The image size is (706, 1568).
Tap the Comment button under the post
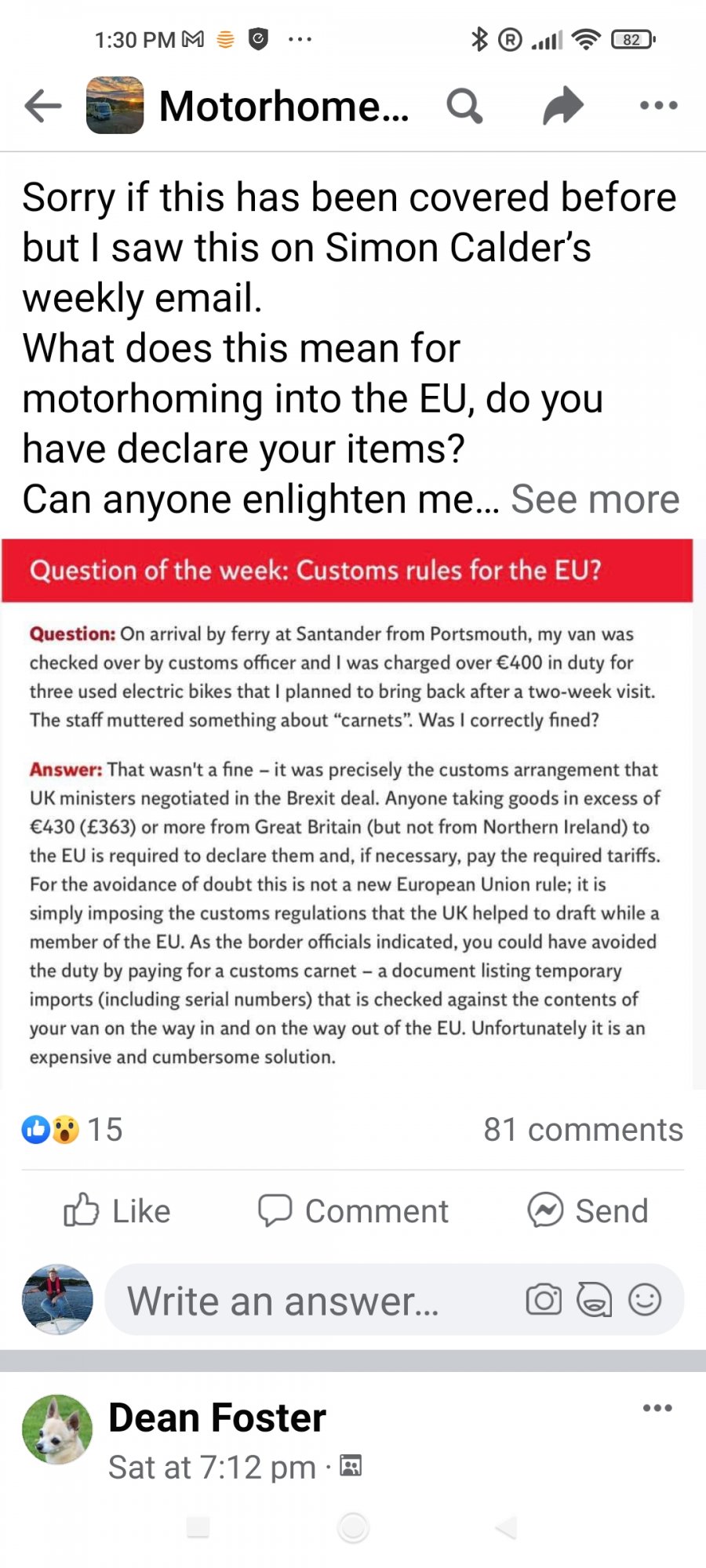(x=353, y=1210)
